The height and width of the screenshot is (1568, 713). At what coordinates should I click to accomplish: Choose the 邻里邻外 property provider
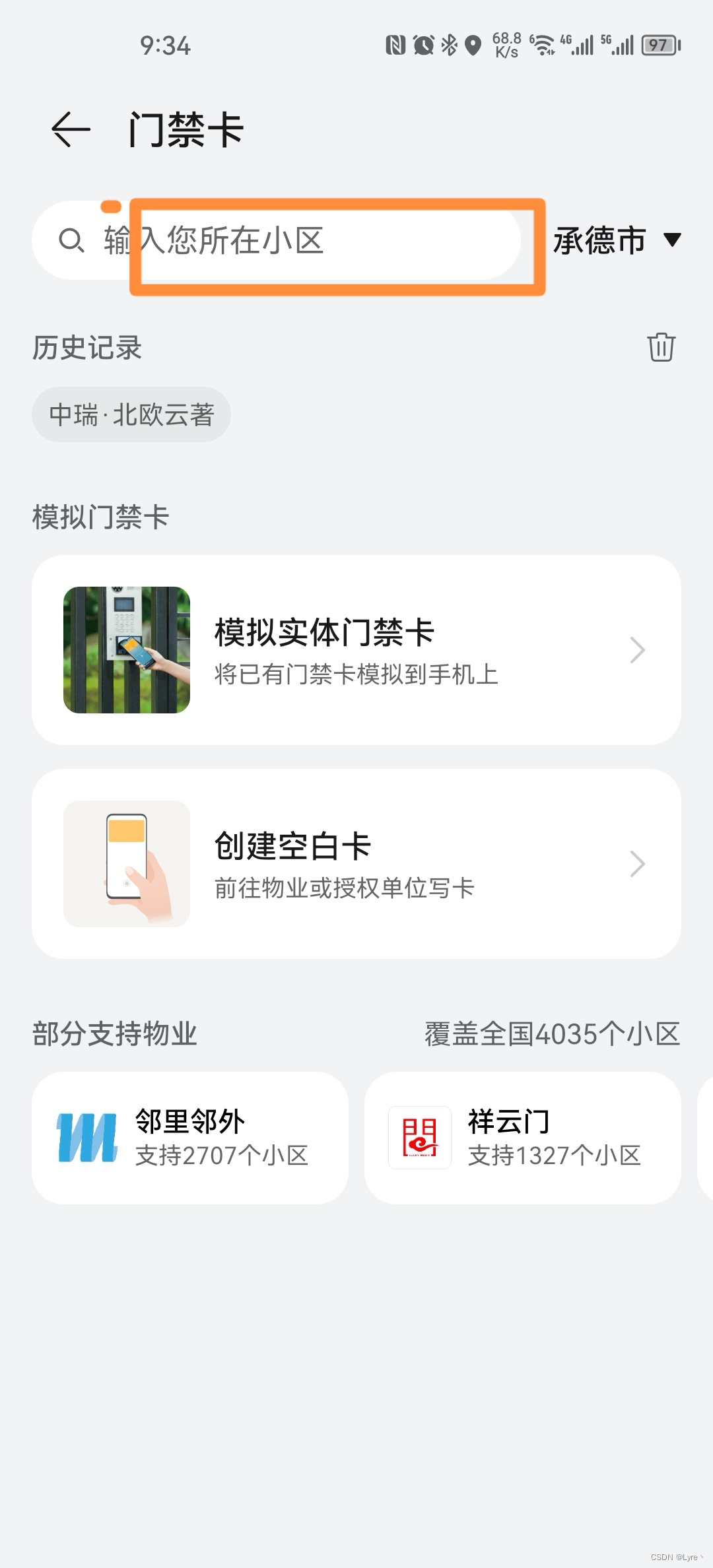[190, 1138]
